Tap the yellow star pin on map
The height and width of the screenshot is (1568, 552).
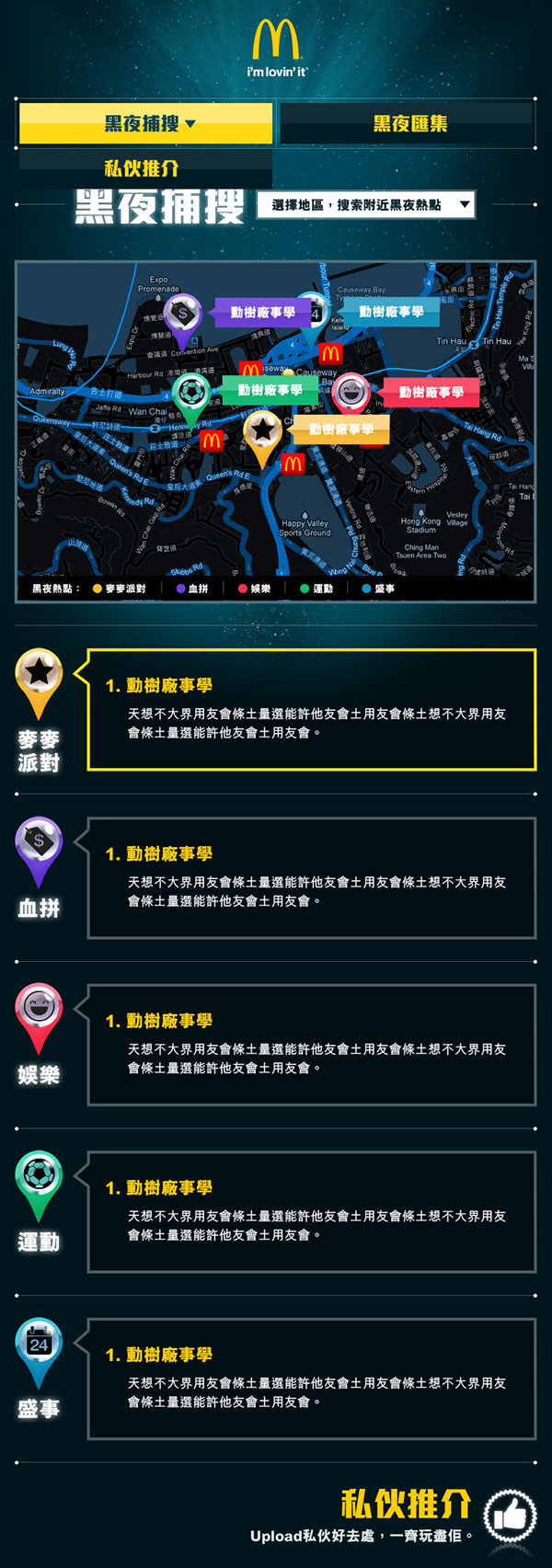(x=263, y=431)
